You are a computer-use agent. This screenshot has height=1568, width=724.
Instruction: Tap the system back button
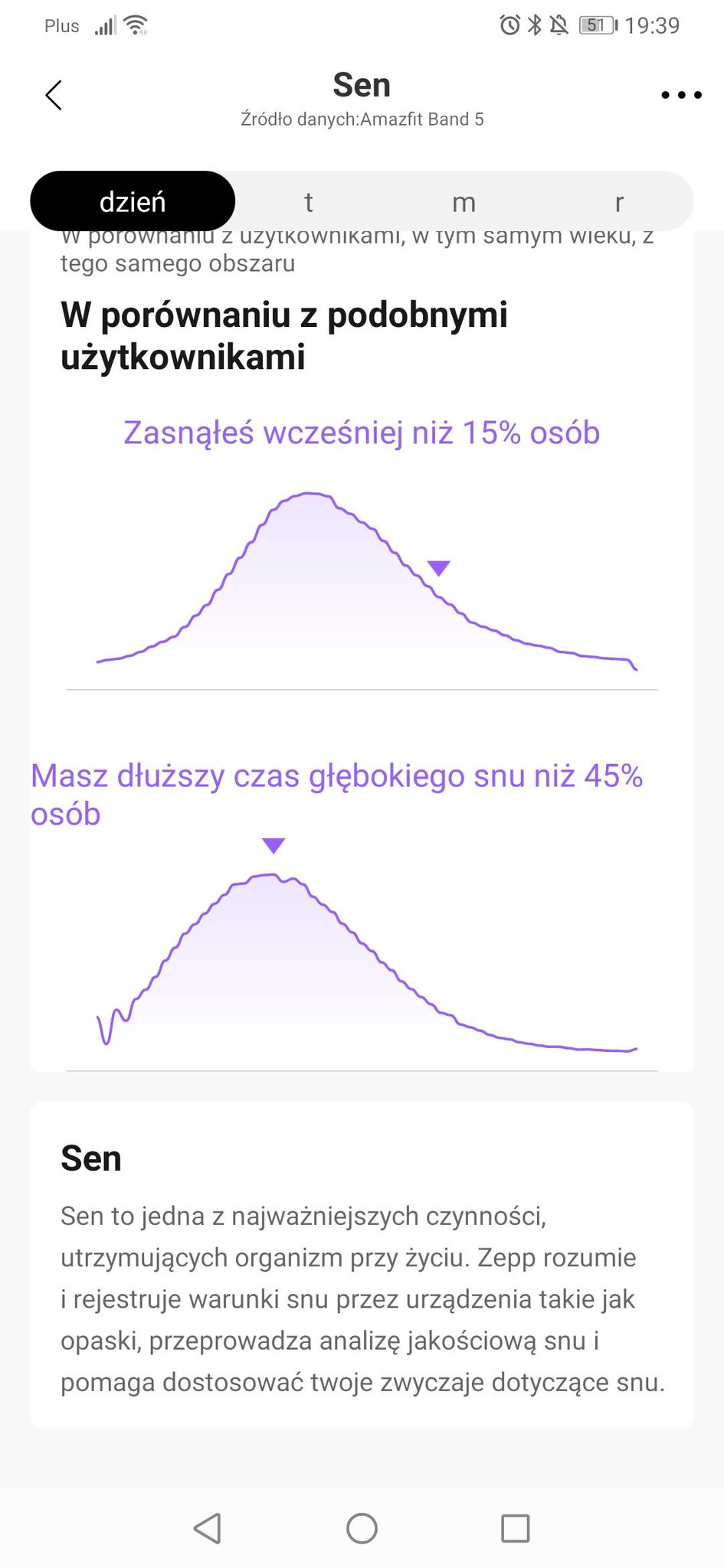tap(208, 1528)
